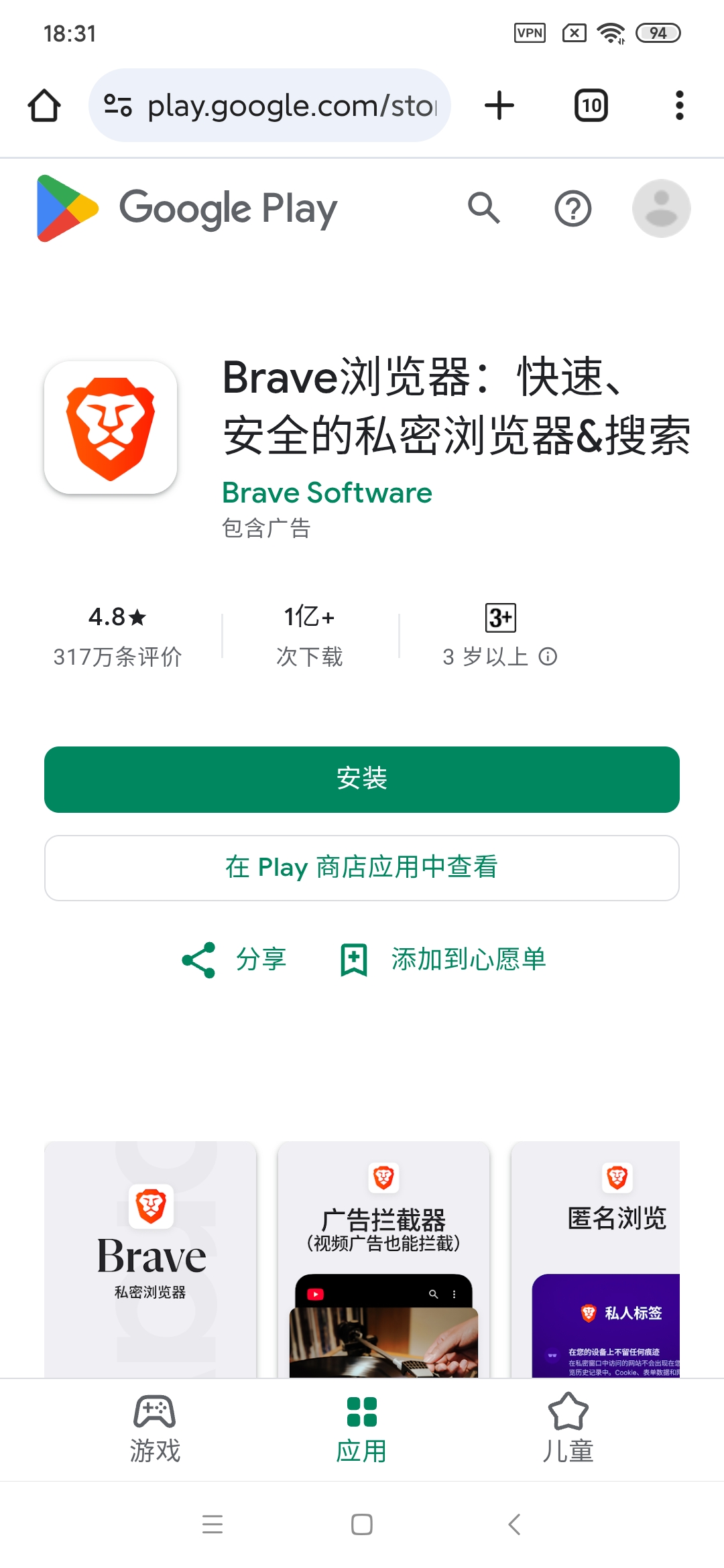Open the Google Play search
The image size is (724, 1568).
pyautogui.click(x=484, y=208)
